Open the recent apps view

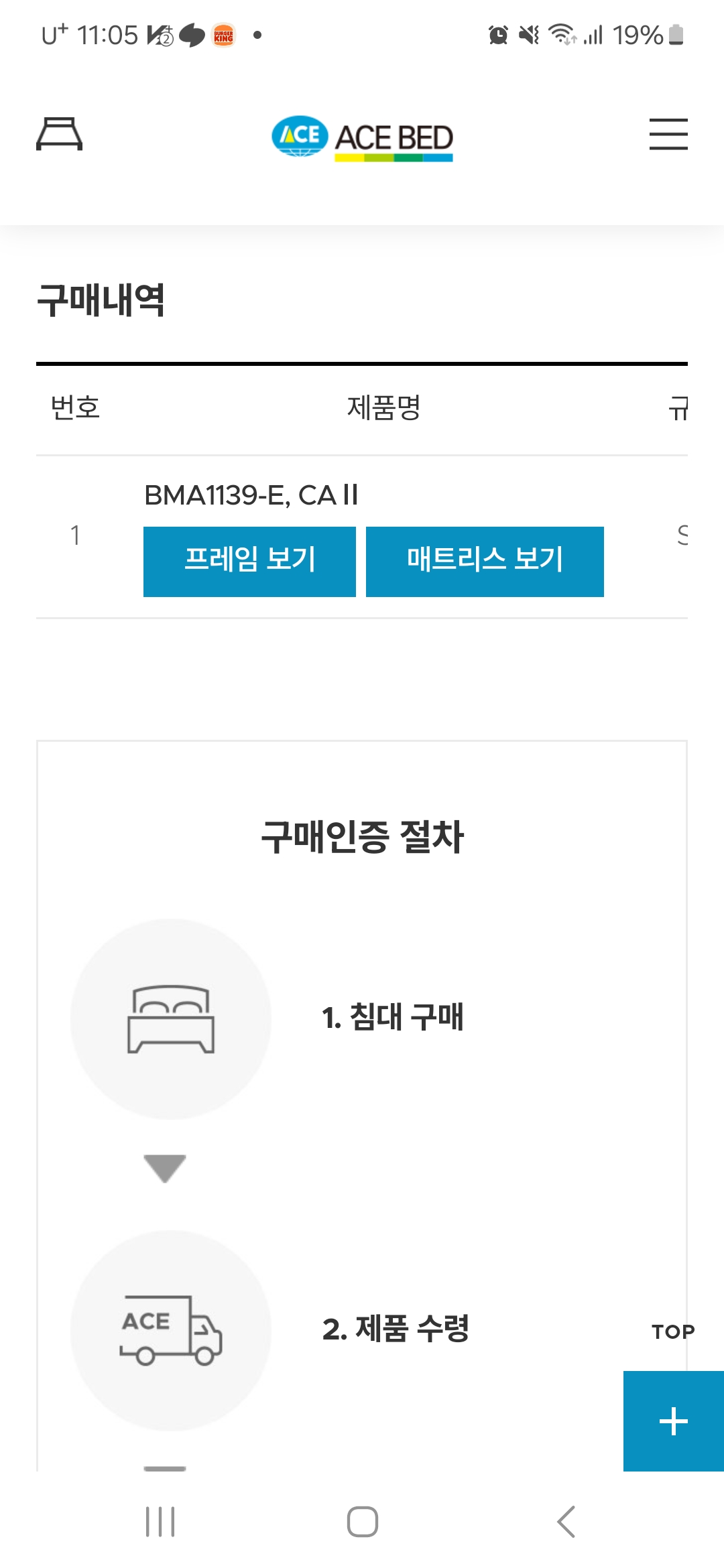160,1521
